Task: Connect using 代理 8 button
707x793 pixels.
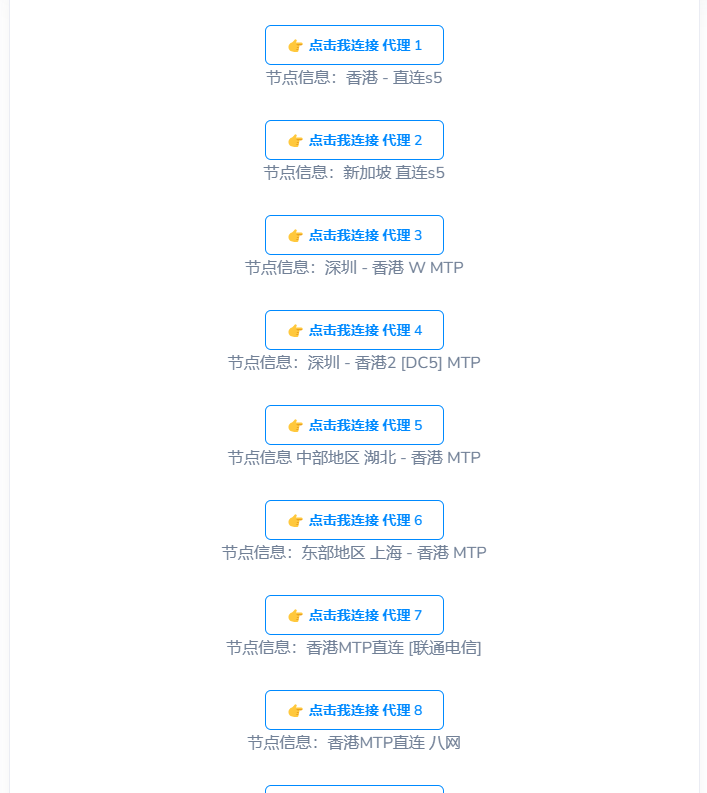Action: (x=354, y=710)
